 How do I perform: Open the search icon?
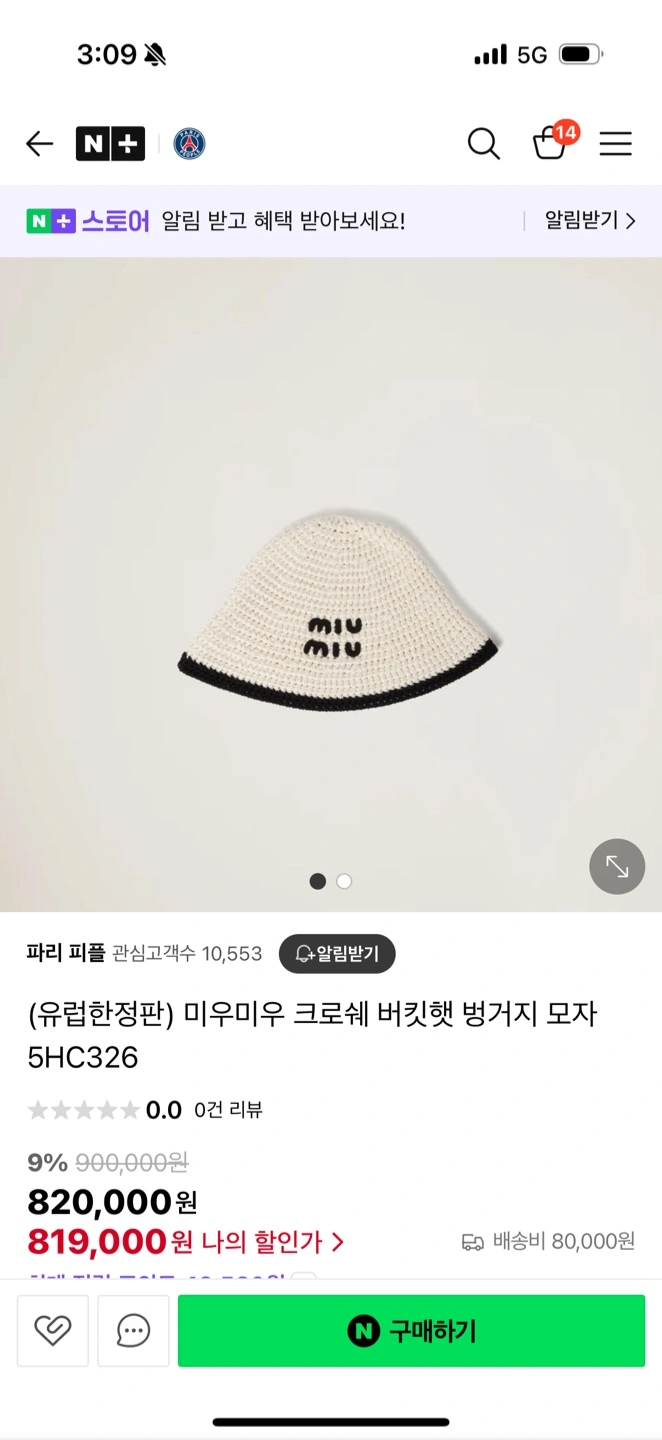tap(484, 144)
